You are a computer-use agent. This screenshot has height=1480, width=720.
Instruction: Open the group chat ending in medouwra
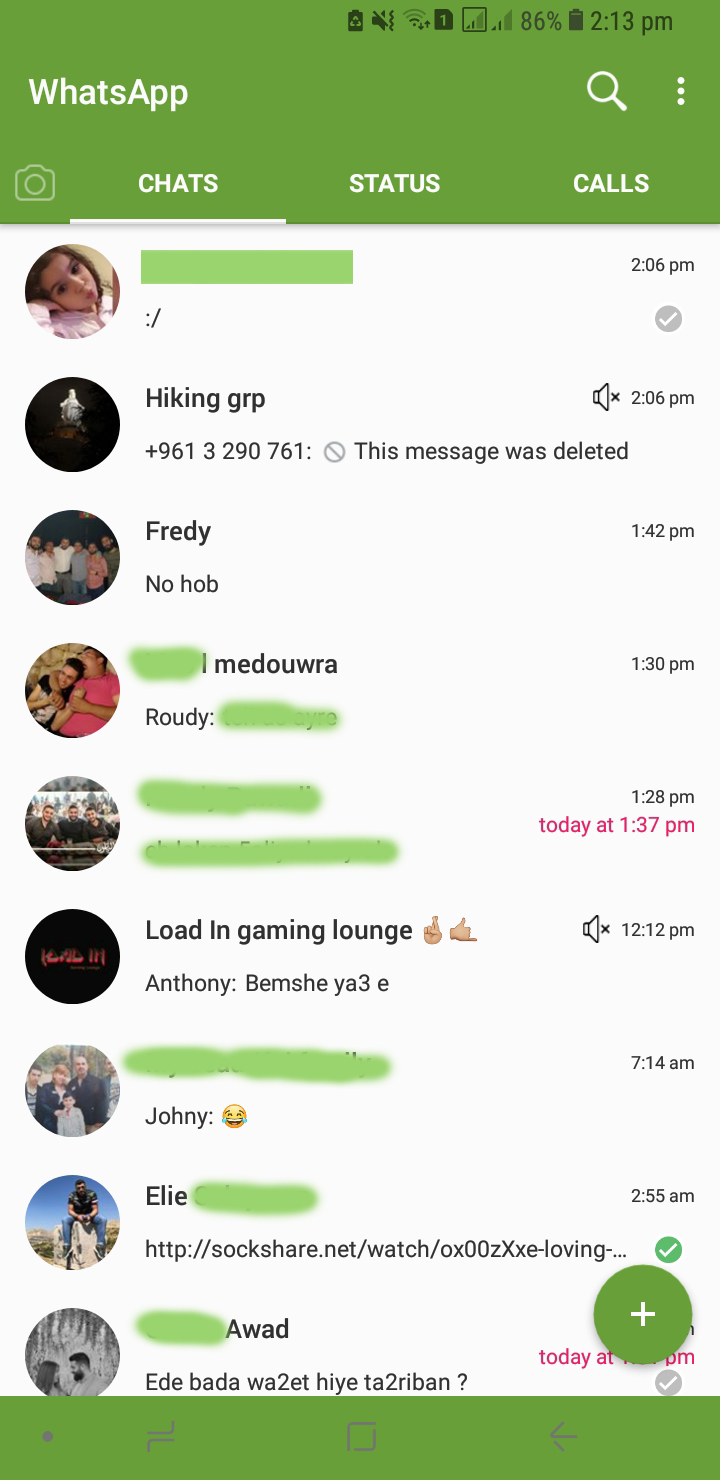[x=400, y=690]
